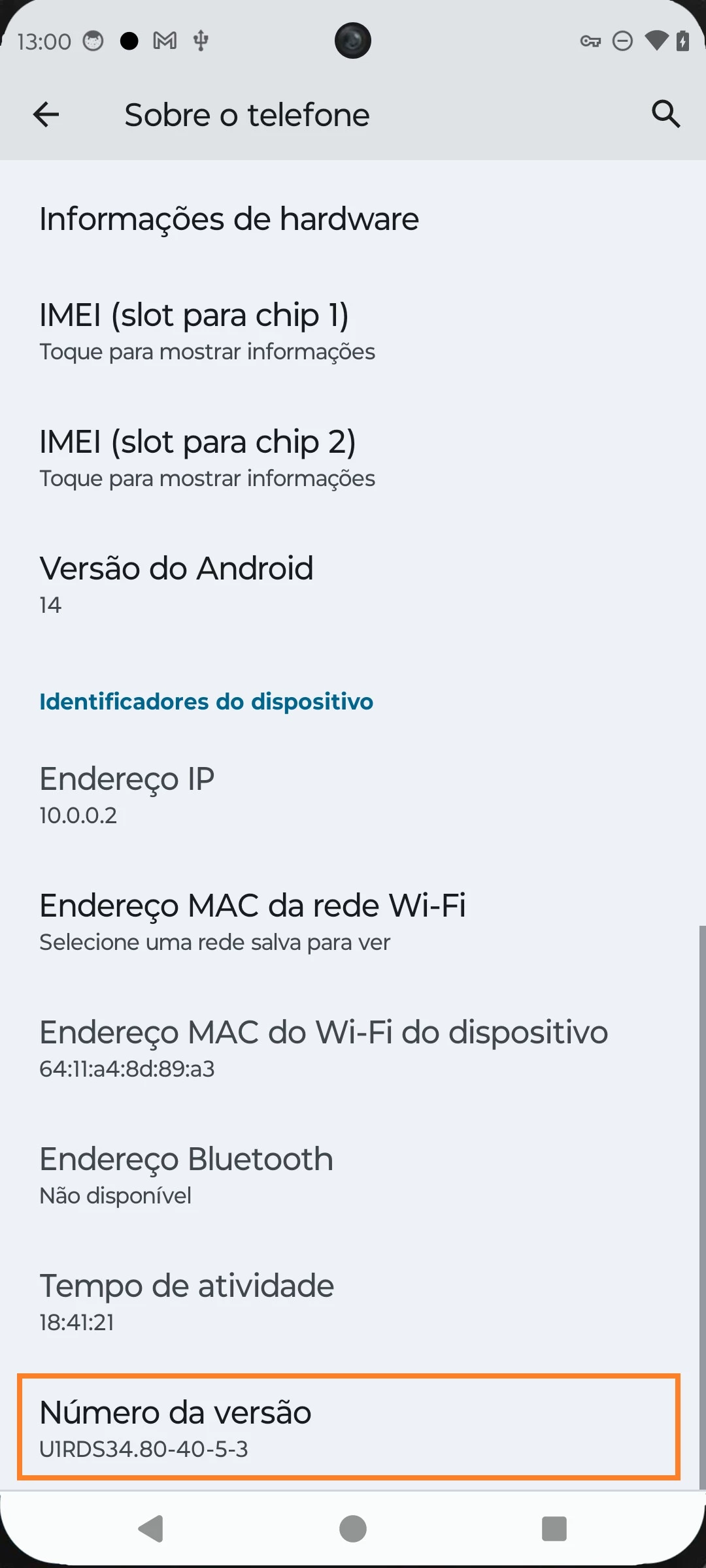Open the recent apps overview

(554, 1529)
